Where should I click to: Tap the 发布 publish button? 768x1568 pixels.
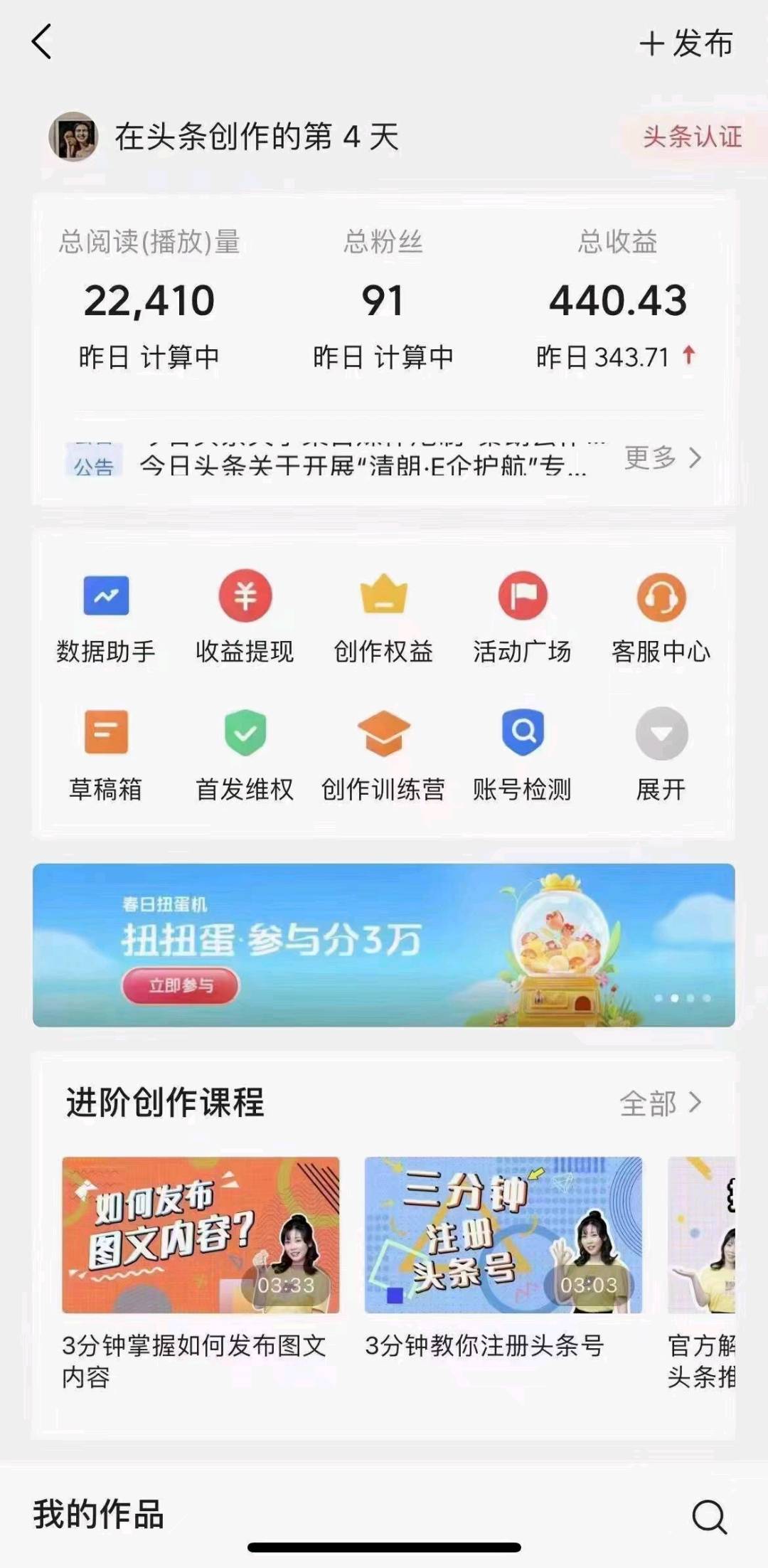click(x=686, y=43)
